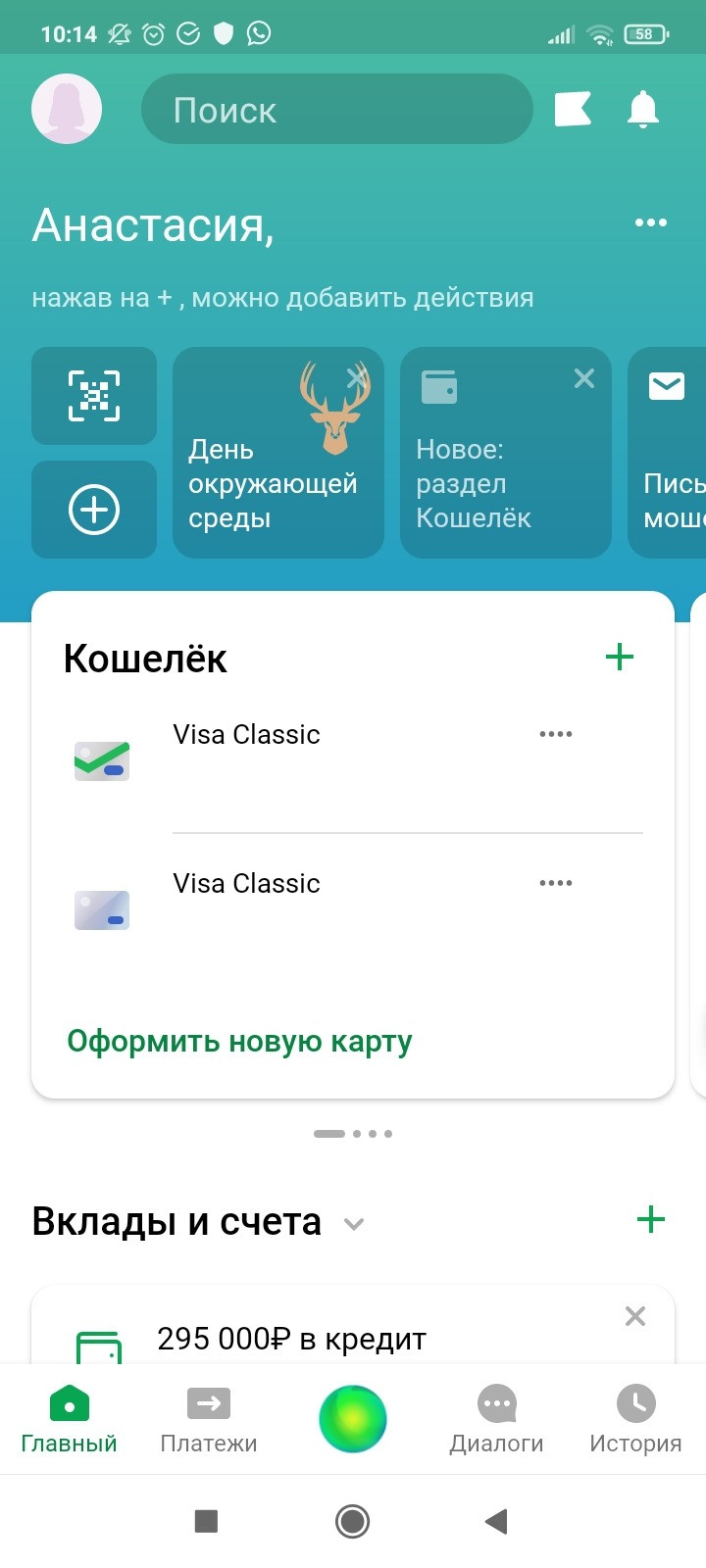This screenshot has height=1568, width=706.
Task: Open the profile avatar
Action: 67,109
